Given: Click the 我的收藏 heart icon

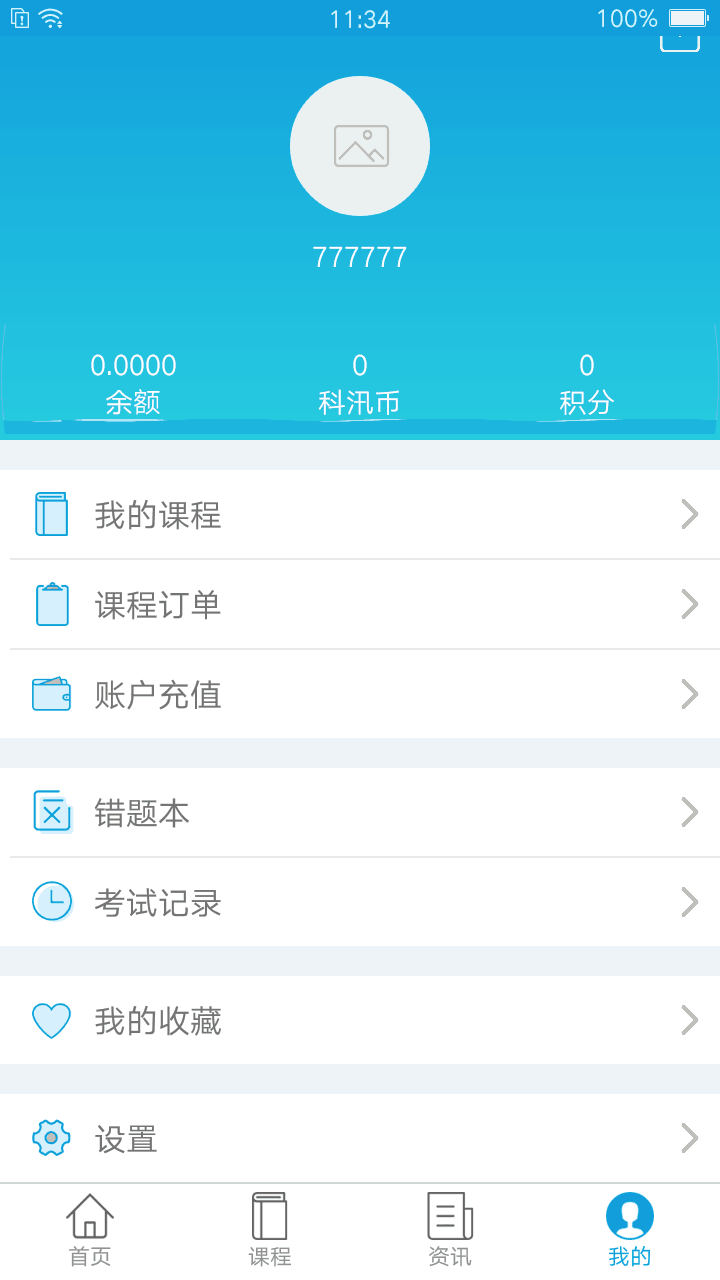Looking at the screenshot, I should [x=51, y=1020].
